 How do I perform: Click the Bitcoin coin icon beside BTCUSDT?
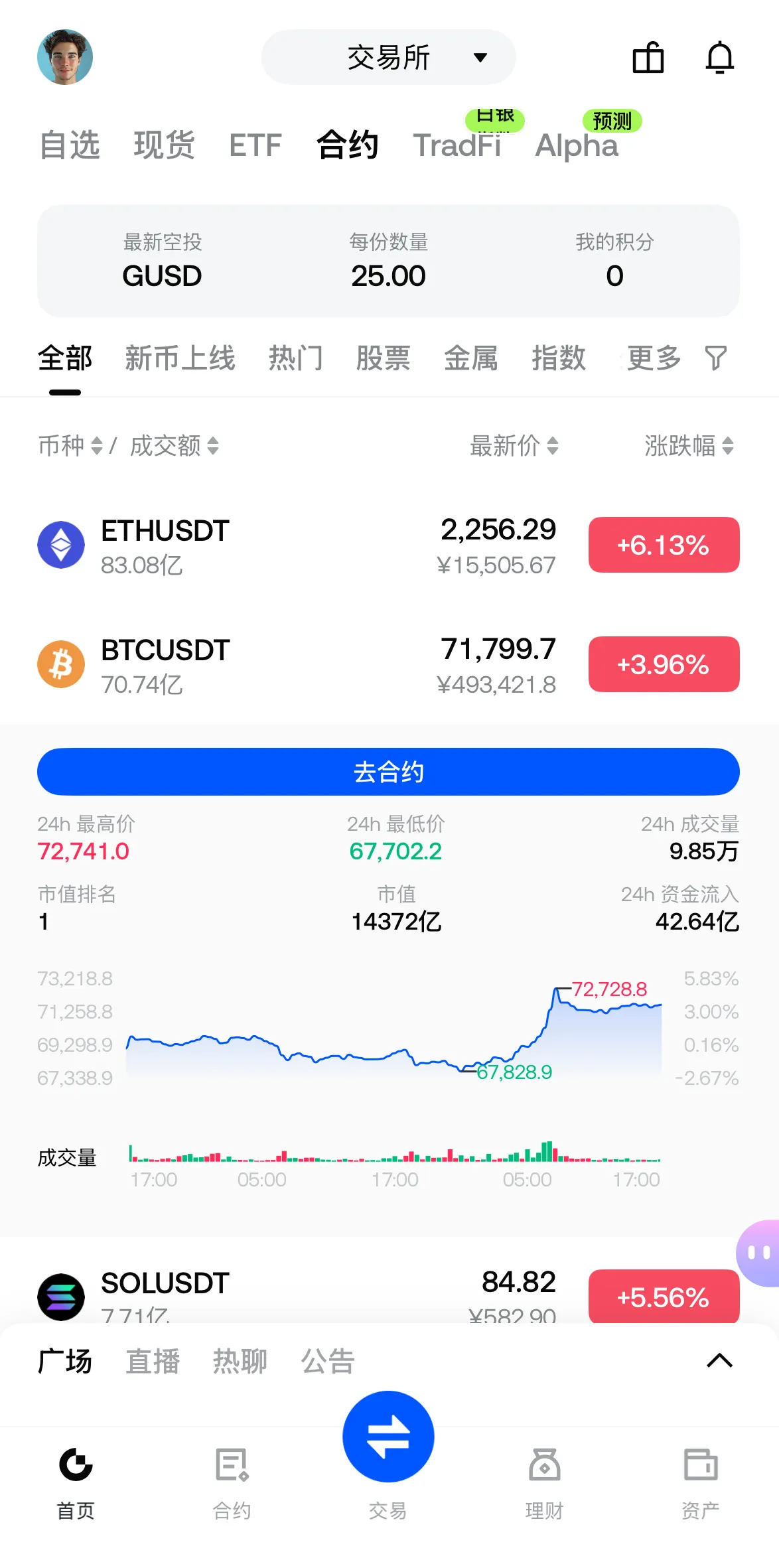61,664
